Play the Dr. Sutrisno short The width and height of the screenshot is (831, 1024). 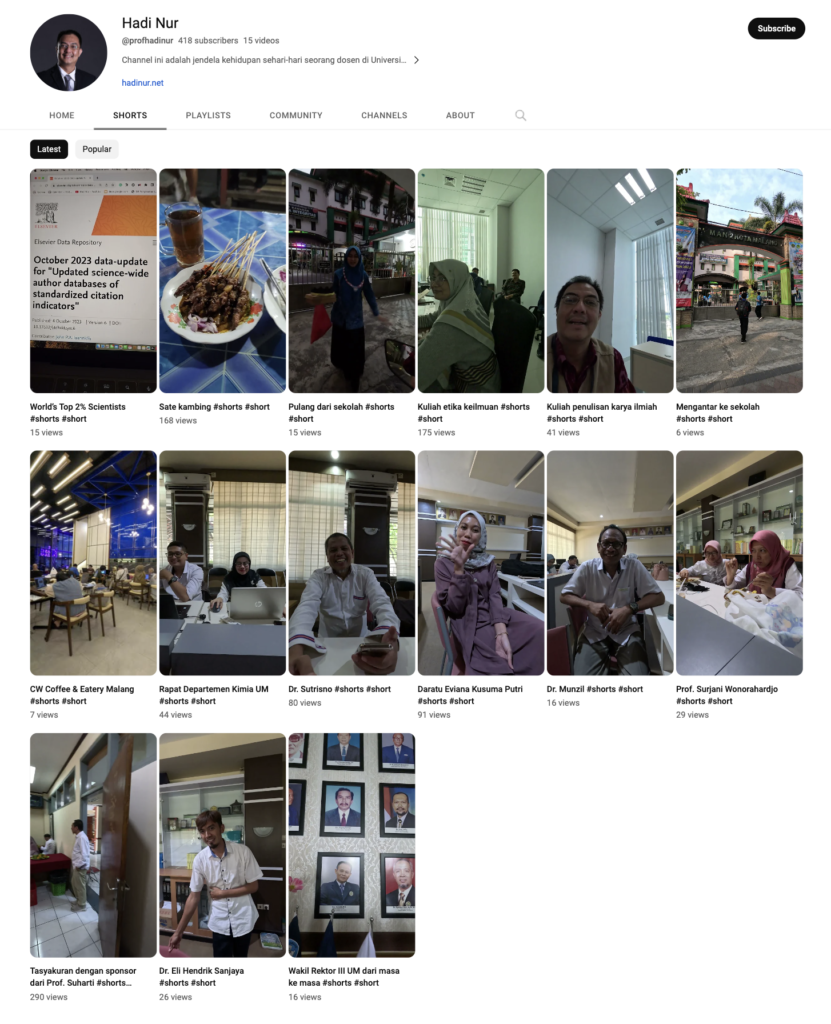351,562
